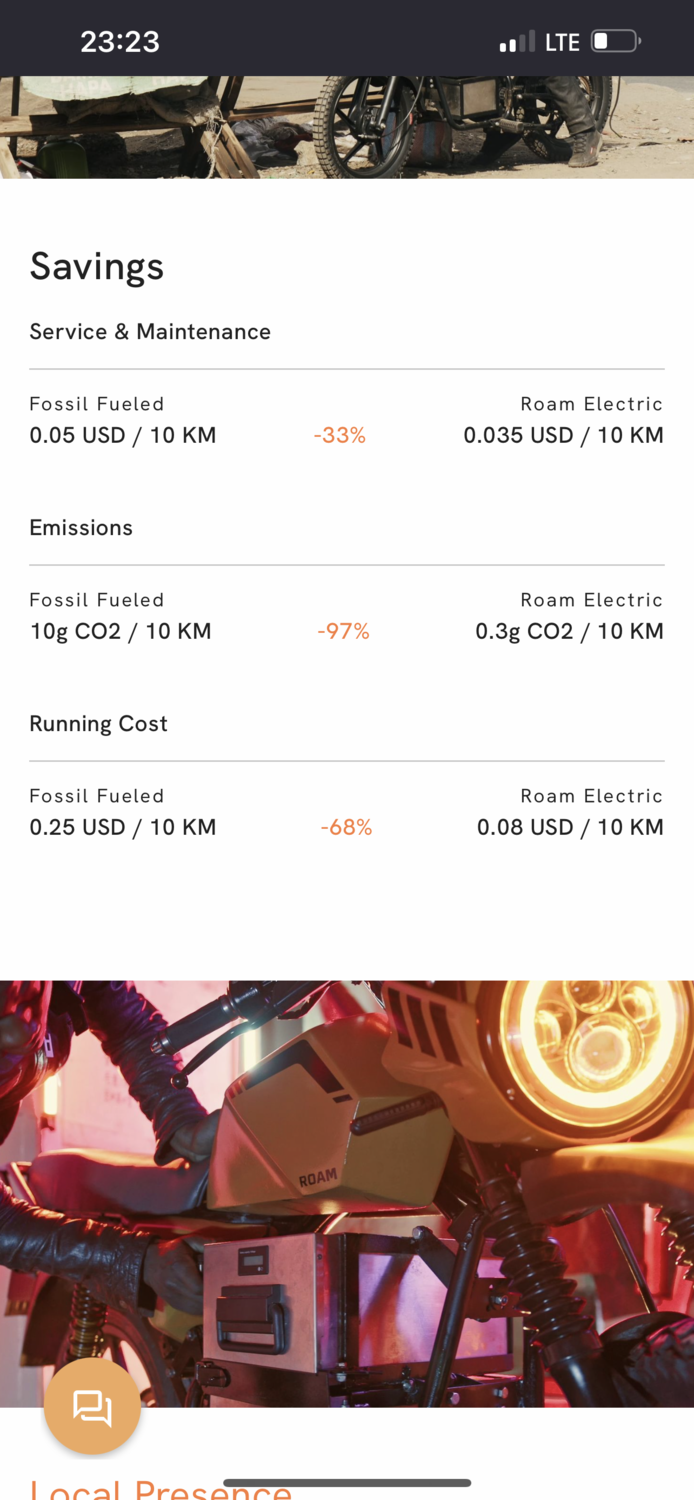Open the live chat bubble button
The height and width of the screenshot is (1500, 694).
[x=92, y=1406]
